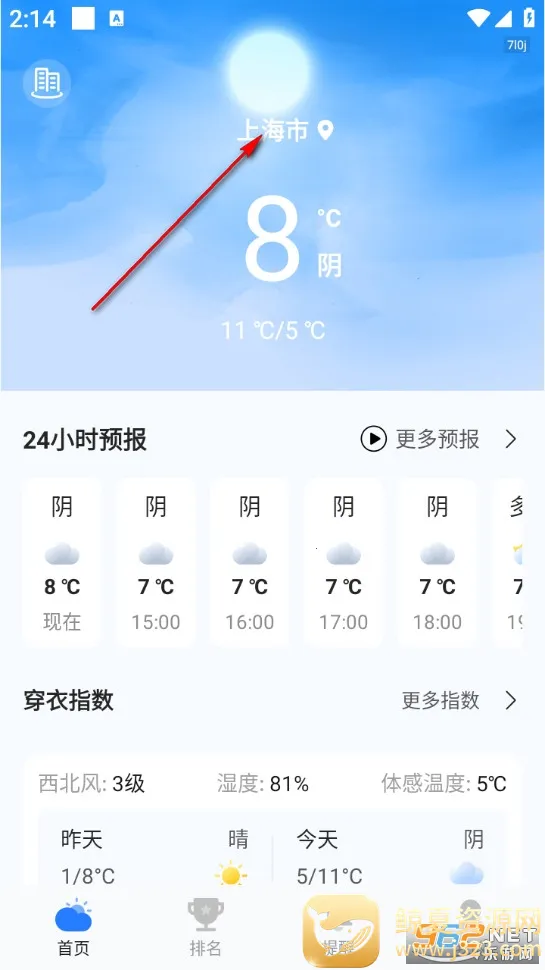This screenshot has width=545, height=970.
Task: Open the city management building icon
Action: (x=46, y=82)
